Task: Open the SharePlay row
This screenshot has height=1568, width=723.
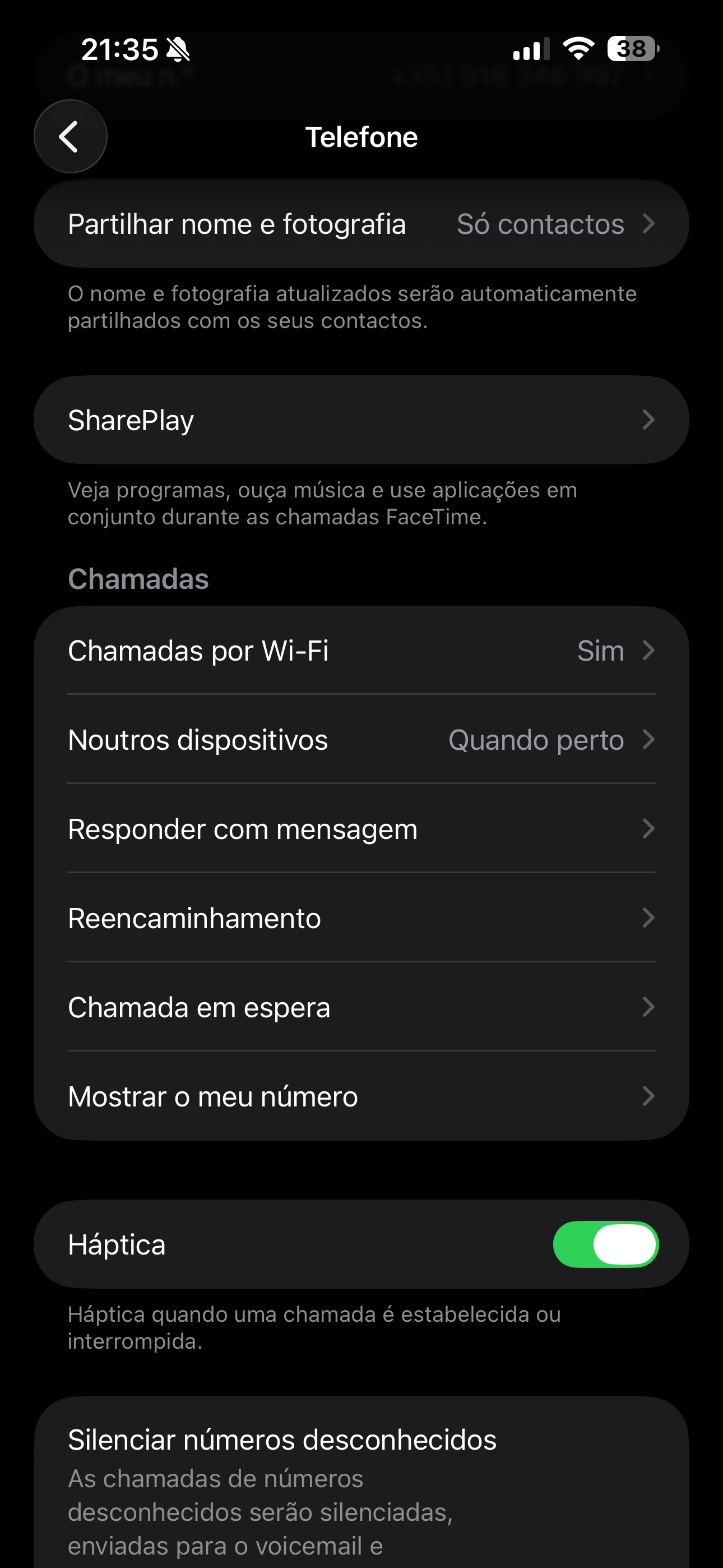Action: (361, 420)
